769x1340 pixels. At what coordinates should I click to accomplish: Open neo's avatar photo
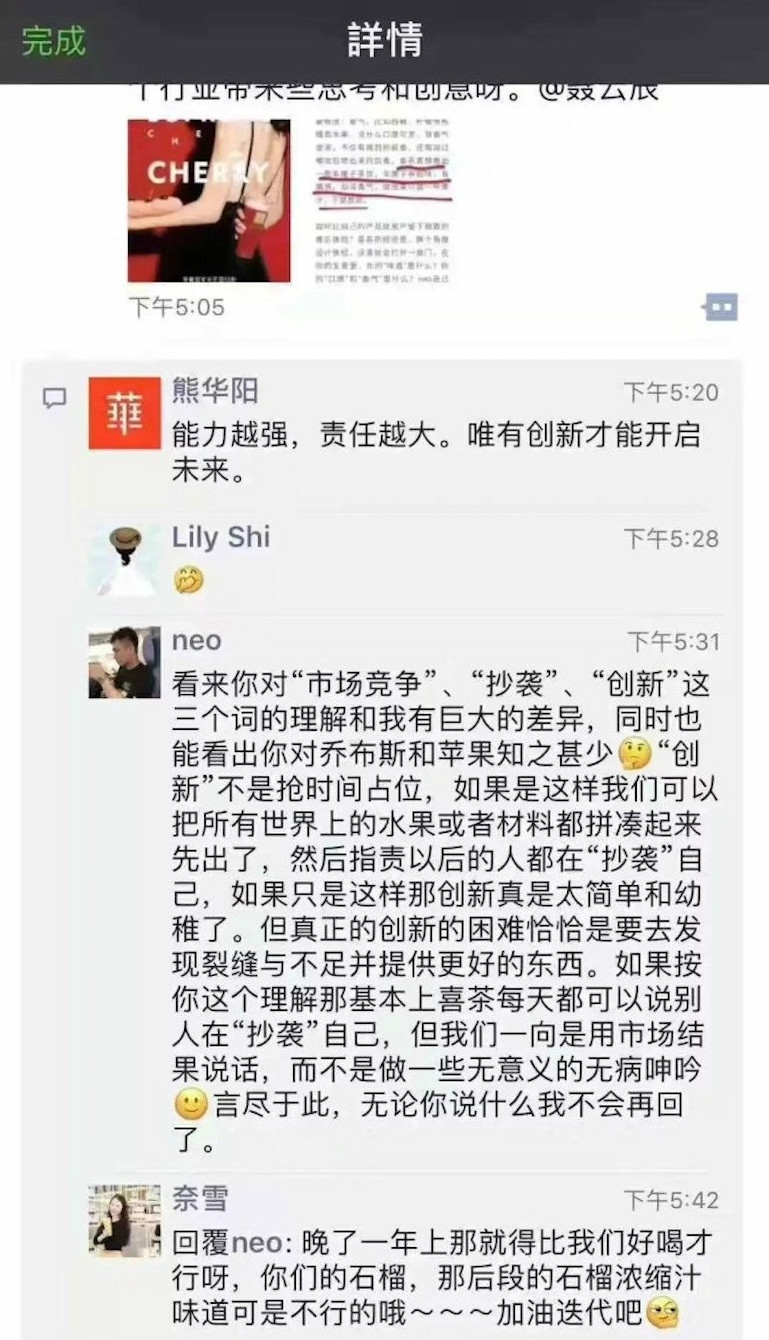(x=124, y=662)
